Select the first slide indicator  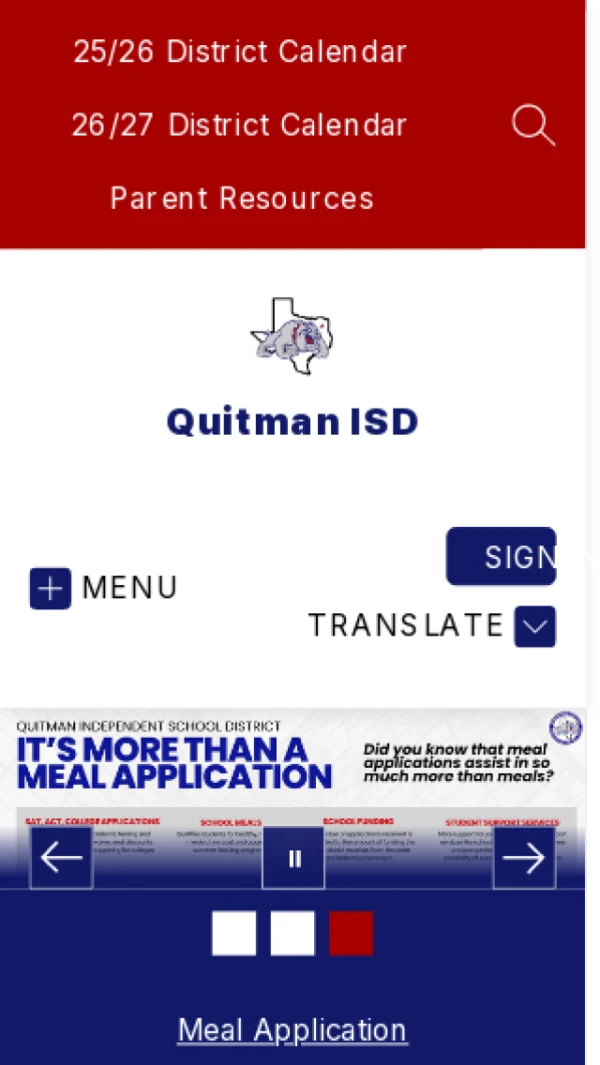(234, 933)
